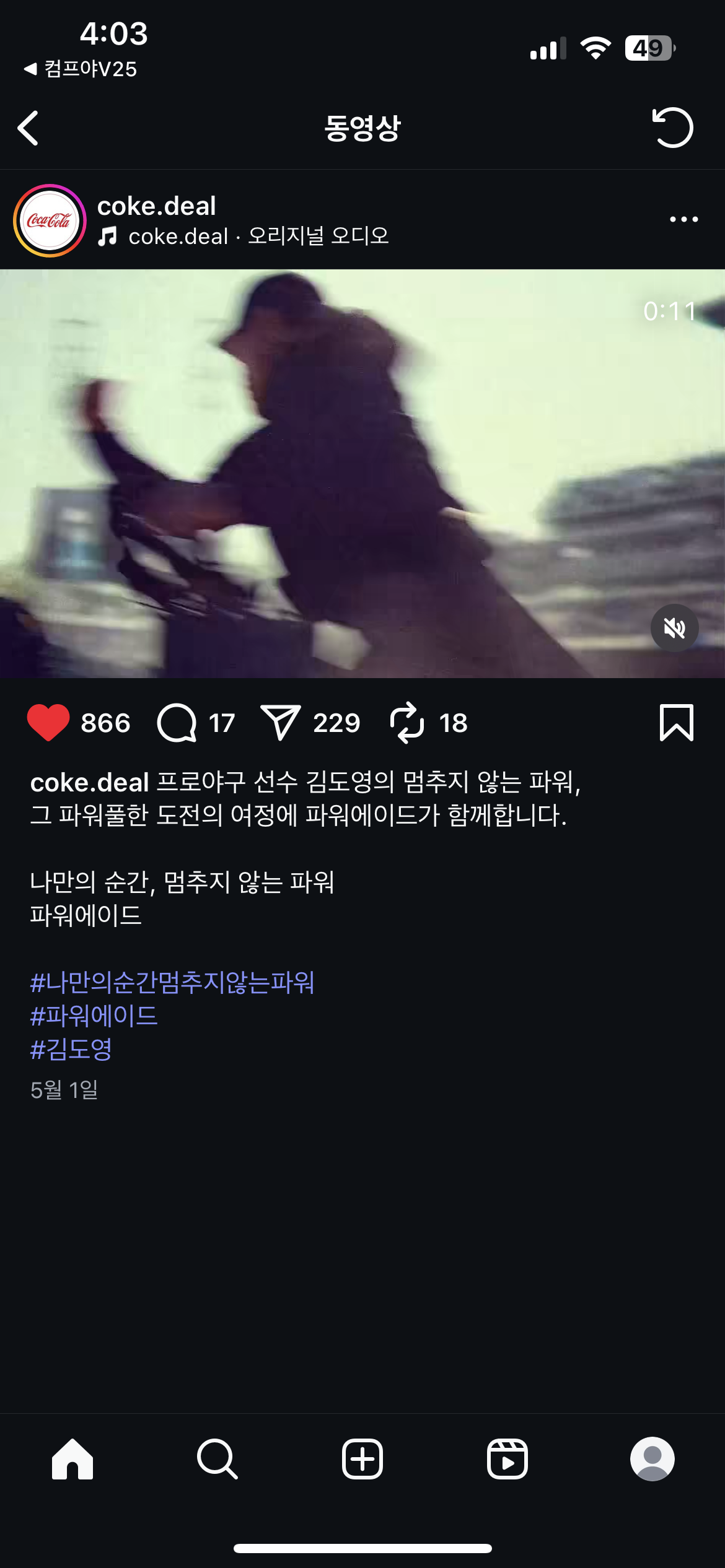Viewport: 725px width, 1568px height.
Task: Tap the refresh icon in the header
Action: [672, 128]
